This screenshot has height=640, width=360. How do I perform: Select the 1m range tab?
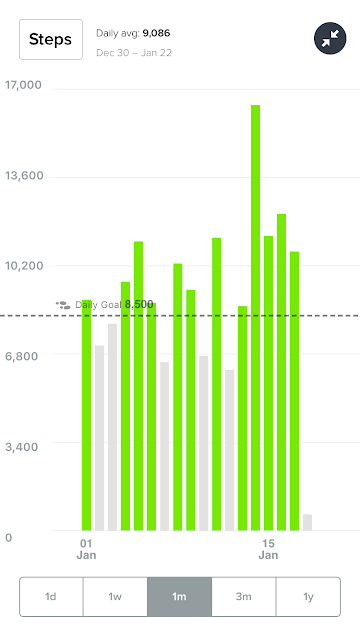(x=180, y=597)
